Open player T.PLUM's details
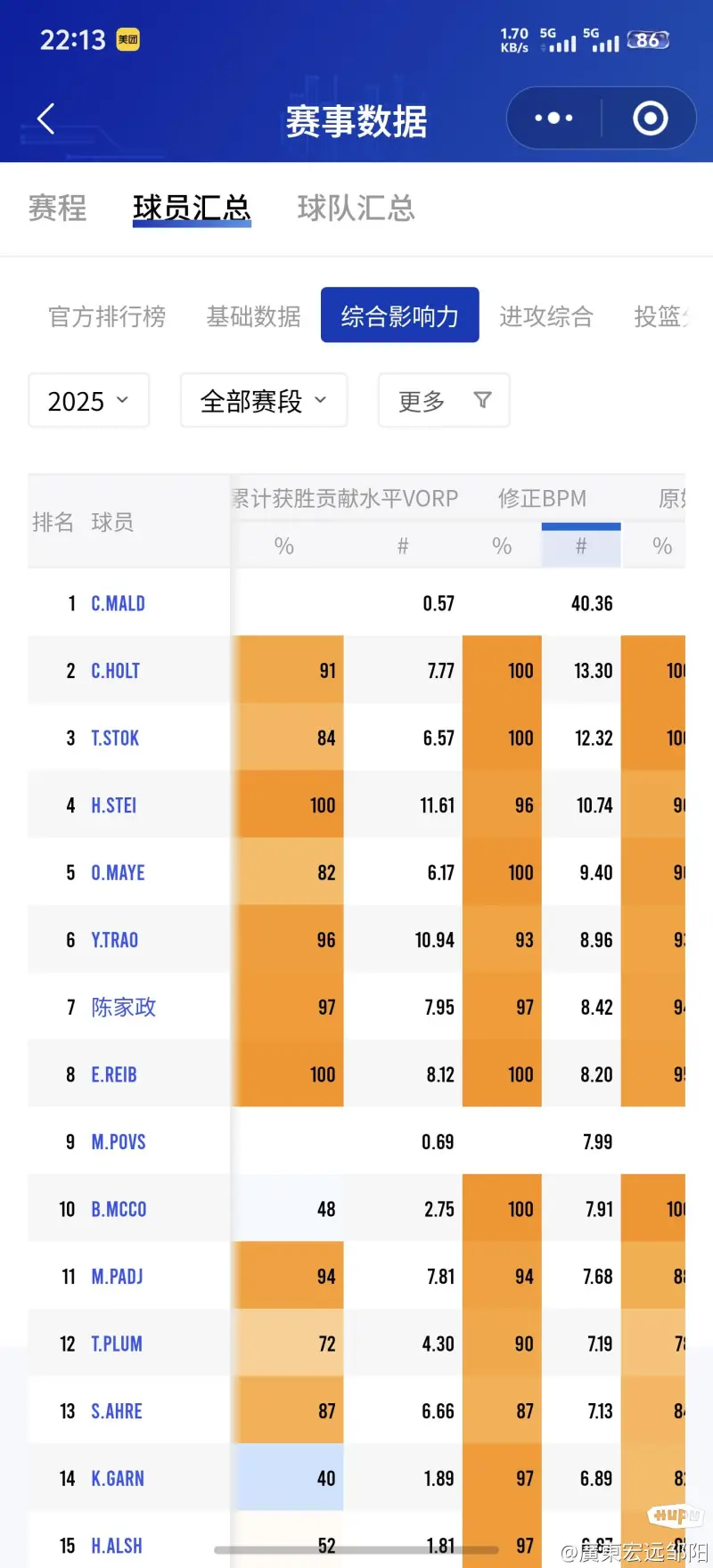Image resolution: width=713 pixels, height=1568 pixels. [117, 1343]
